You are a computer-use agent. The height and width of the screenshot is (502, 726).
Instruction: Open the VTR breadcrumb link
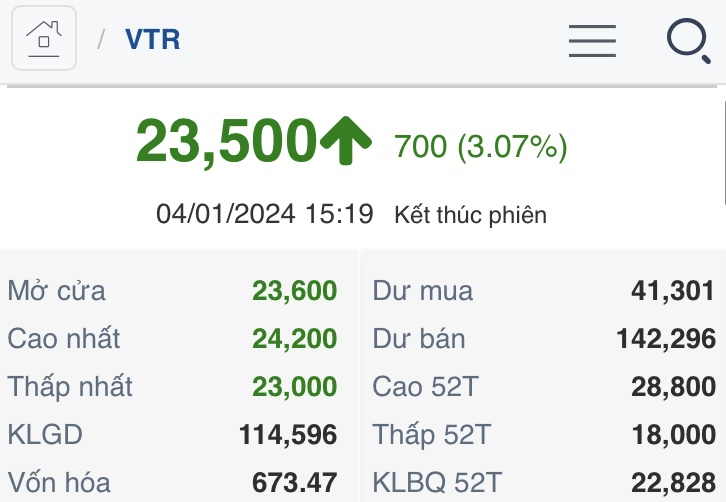pyautogui.click(x=152, y=40)
